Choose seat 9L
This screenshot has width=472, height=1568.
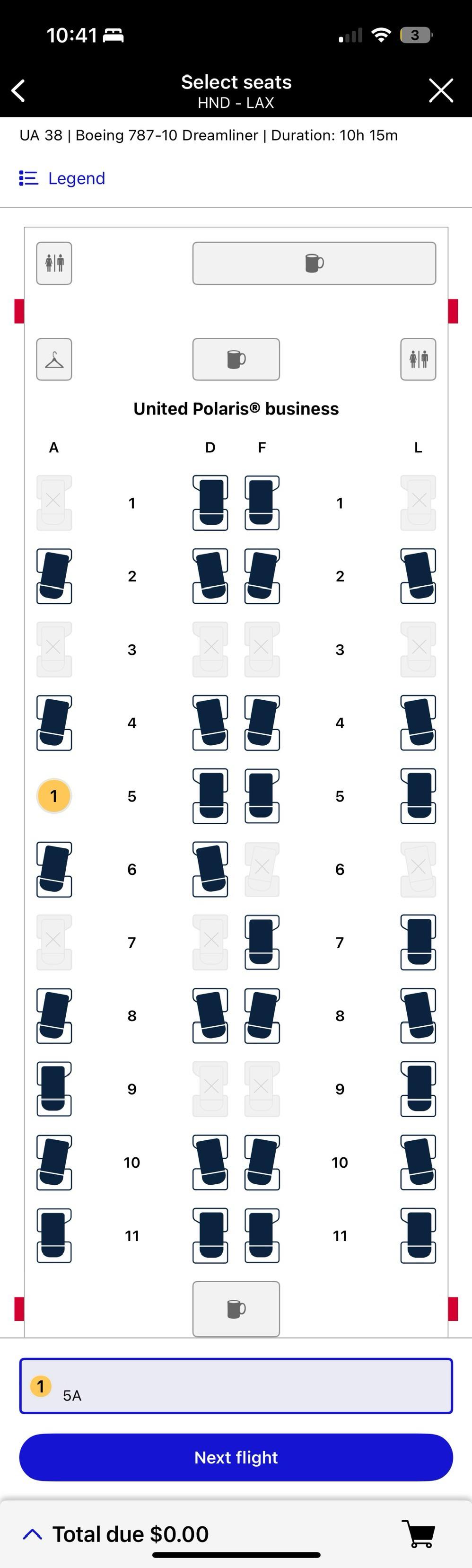[x=418, y=1089]
